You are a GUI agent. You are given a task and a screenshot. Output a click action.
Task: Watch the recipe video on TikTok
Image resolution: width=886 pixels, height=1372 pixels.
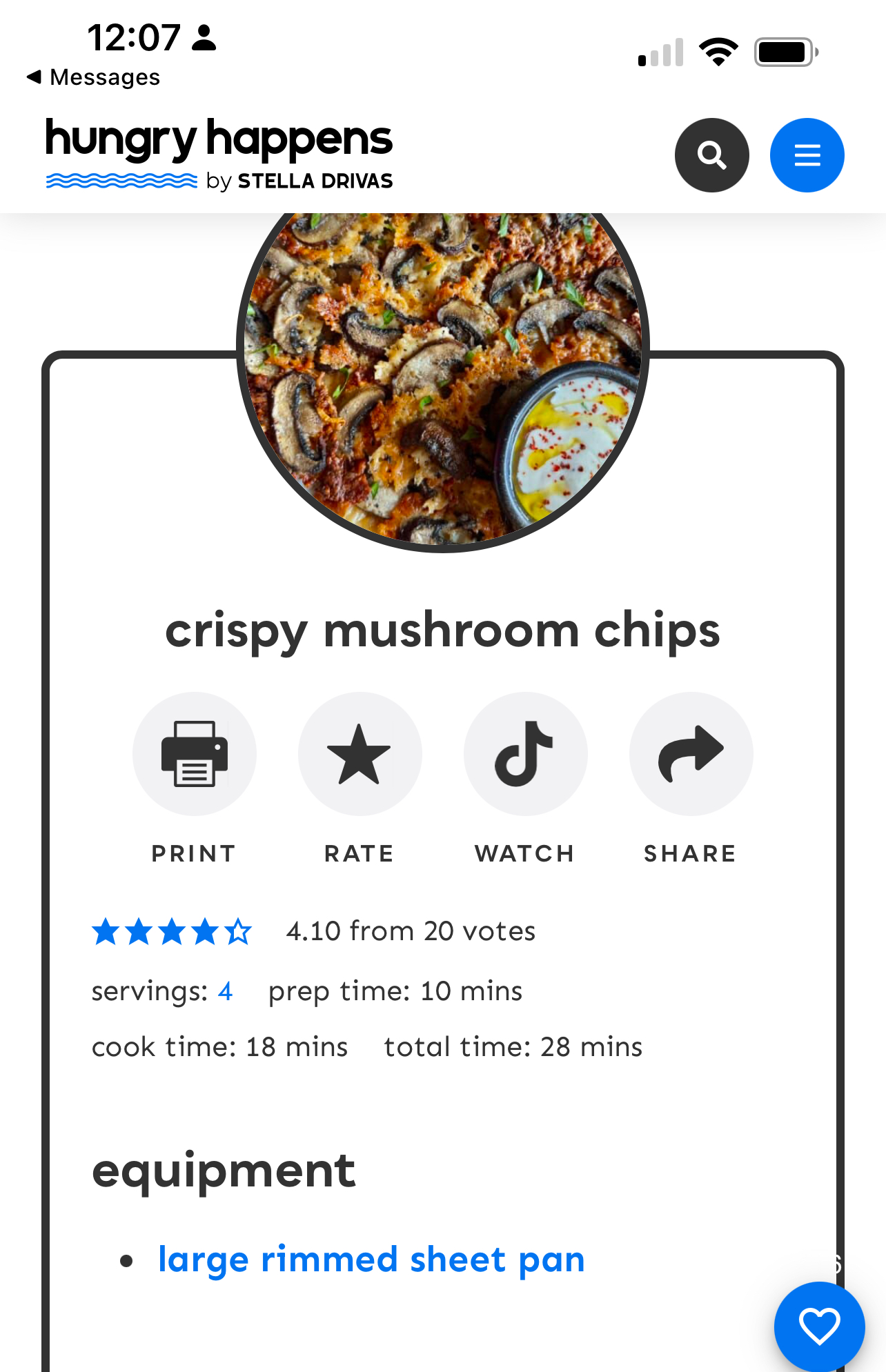pyautogui.click(x=525, y=754)
